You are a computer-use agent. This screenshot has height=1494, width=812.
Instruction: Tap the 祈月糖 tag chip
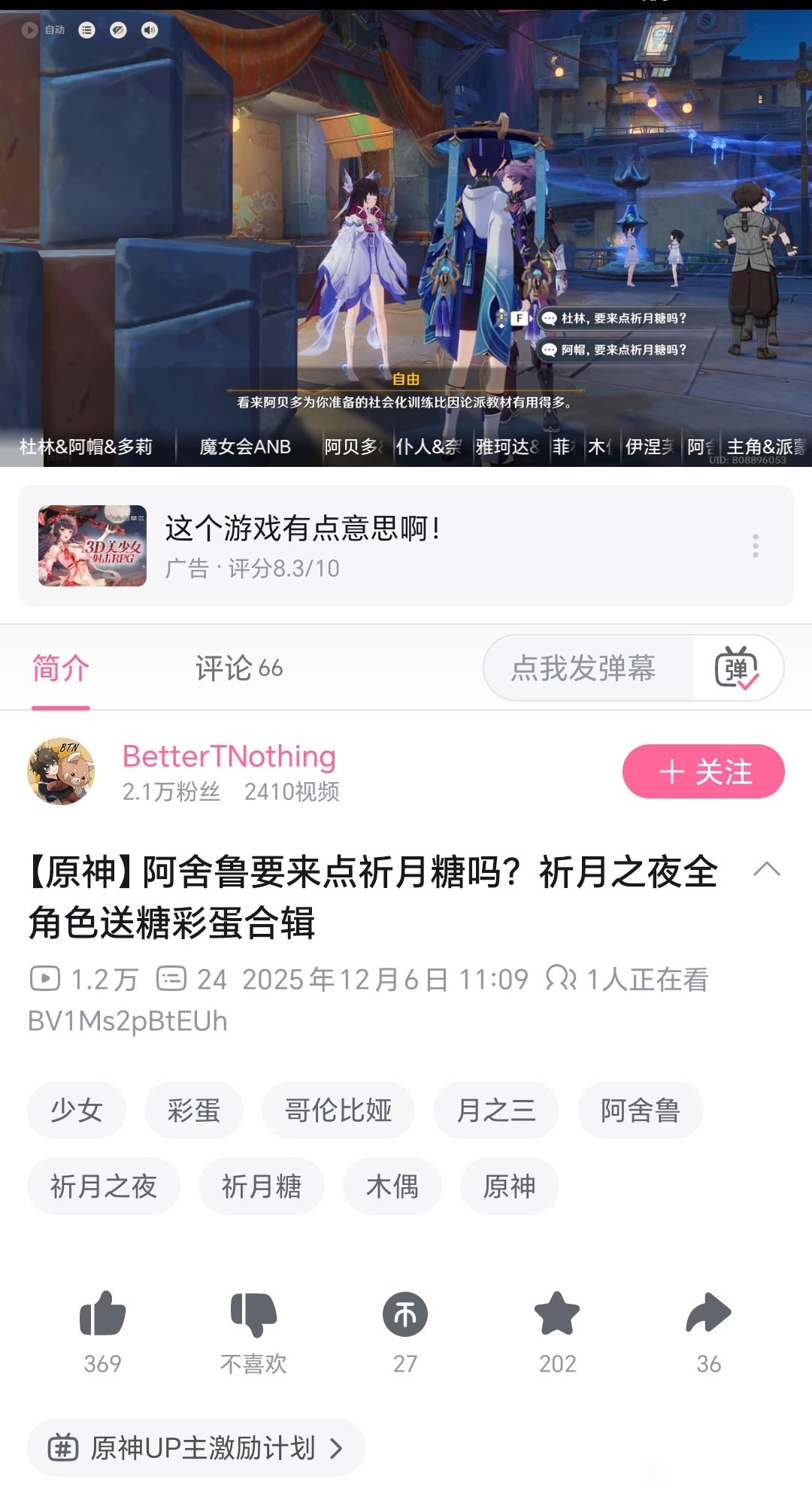pyautogui.click(x=261, y=1186)
